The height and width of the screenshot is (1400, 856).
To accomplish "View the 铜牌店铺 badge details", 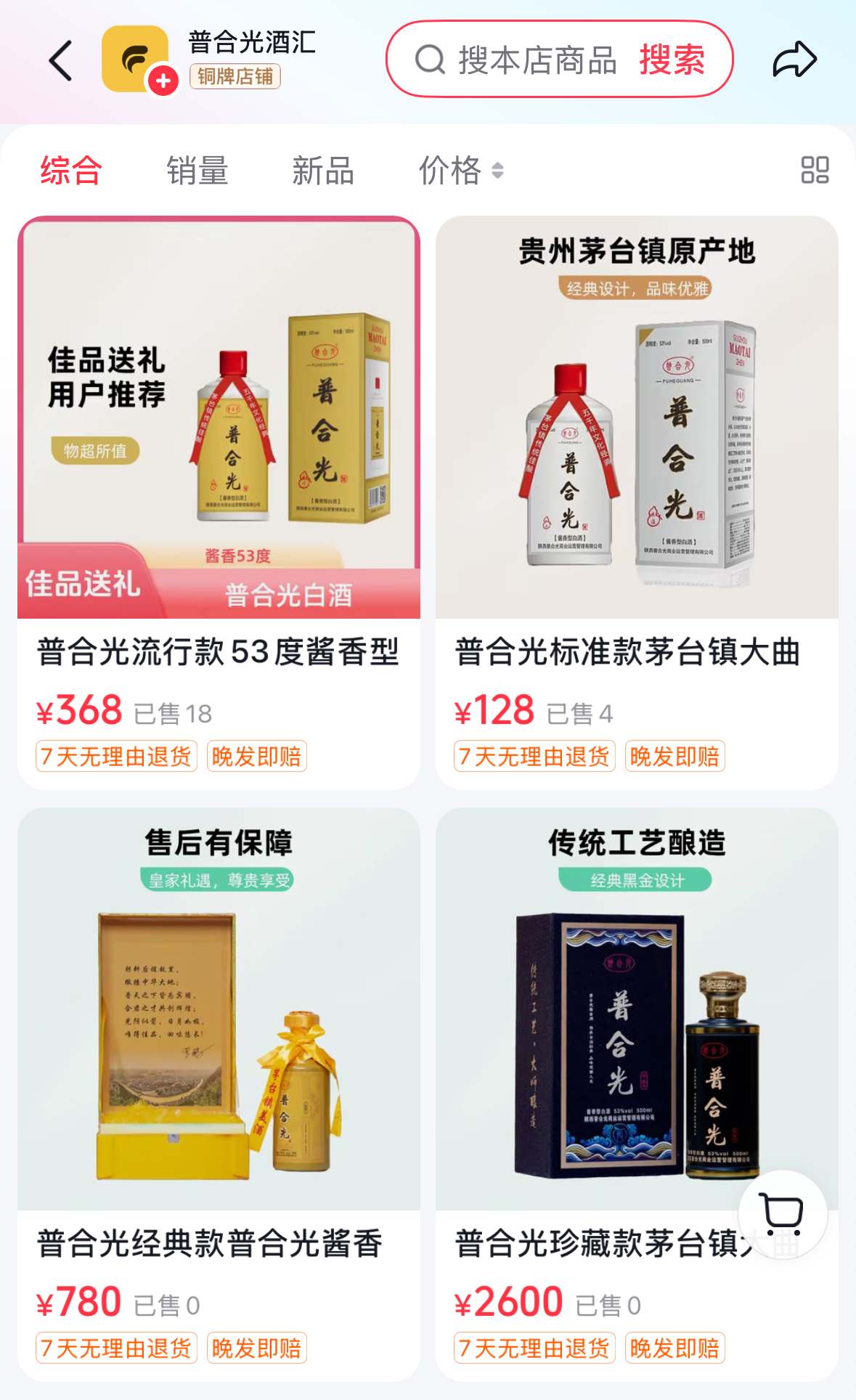I will [235, 77].
